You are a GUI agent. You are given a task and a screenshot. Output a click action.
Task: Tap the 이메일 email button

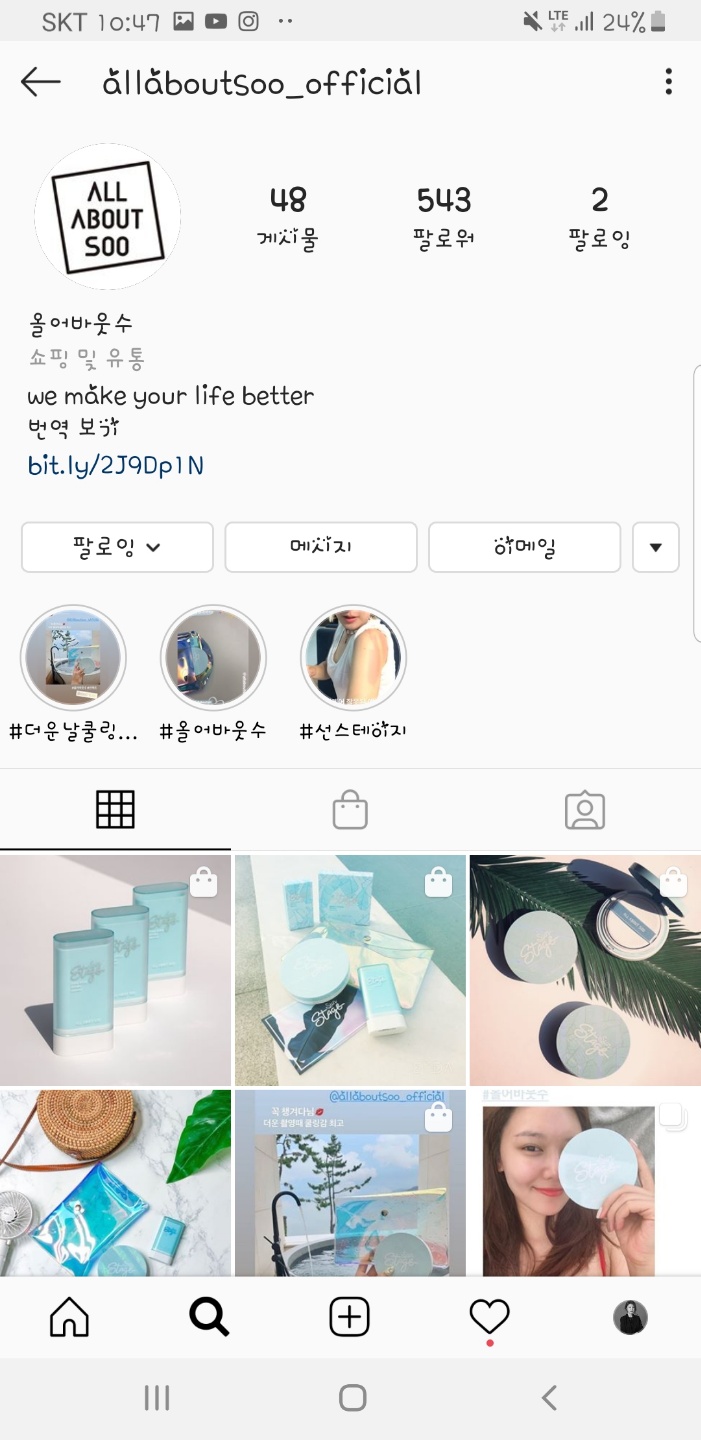[x=524, y=547]
